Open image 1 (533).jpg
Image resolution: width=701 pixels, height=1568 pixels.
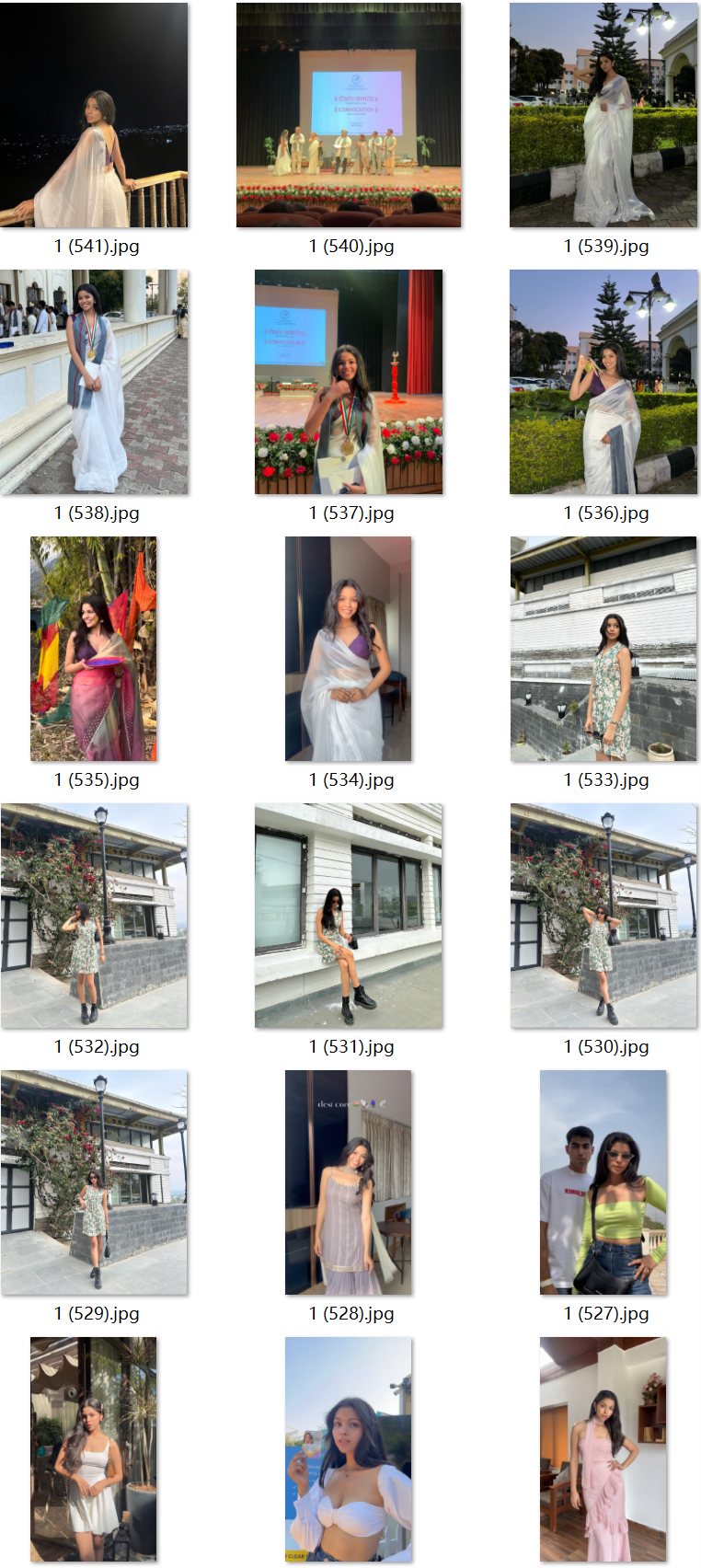(x=603, y=649)
